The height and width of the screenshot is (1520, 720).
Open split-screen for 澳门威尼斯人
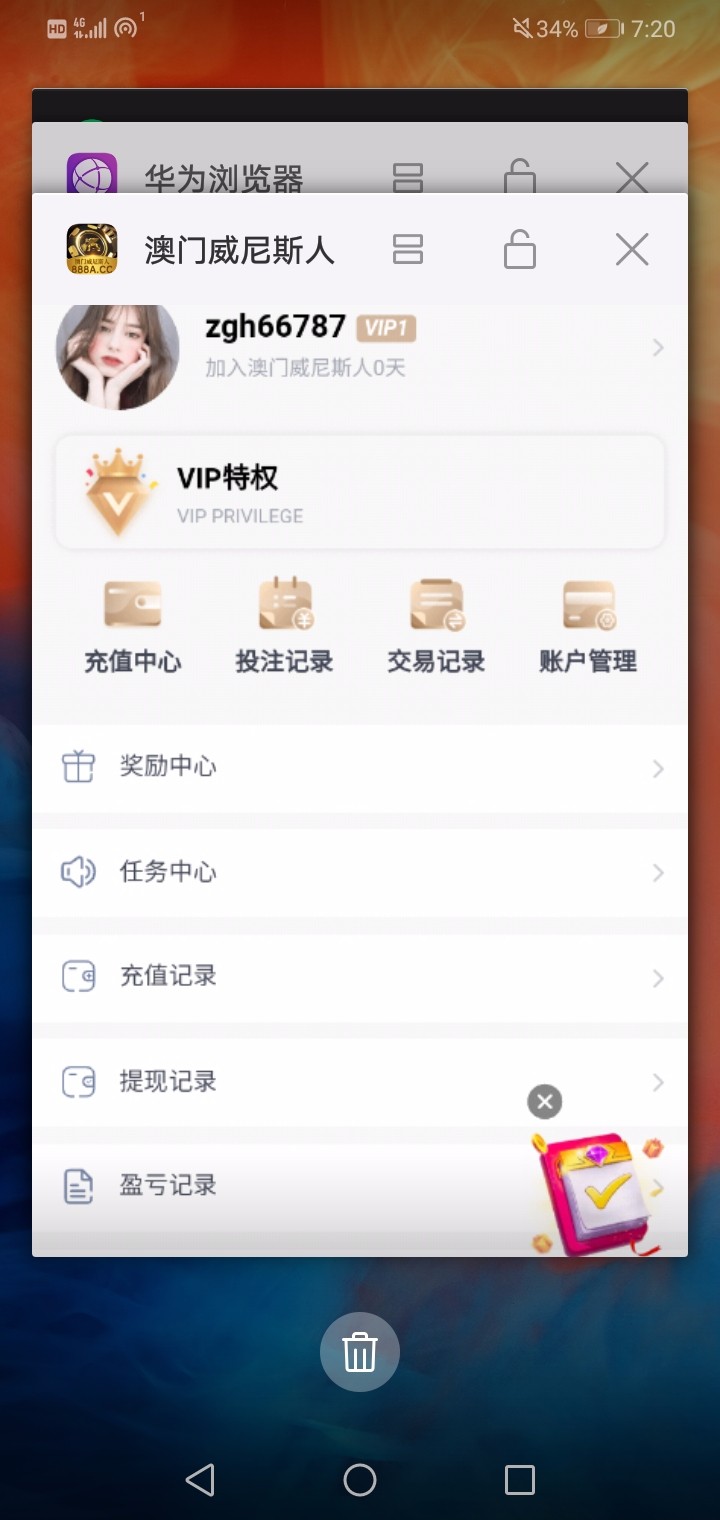click(408, 249)
